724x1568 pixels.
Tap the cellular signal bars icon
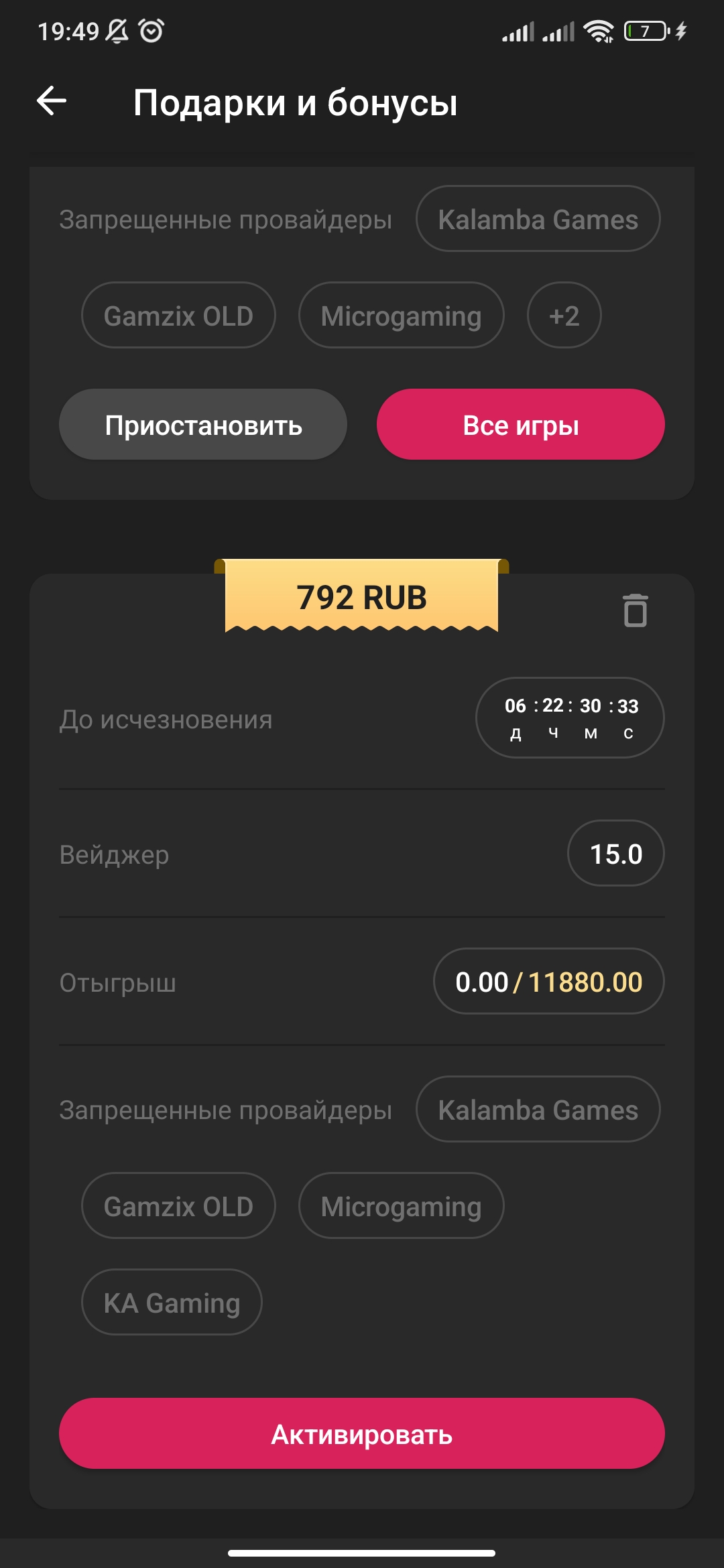click(x=520, y=30)
